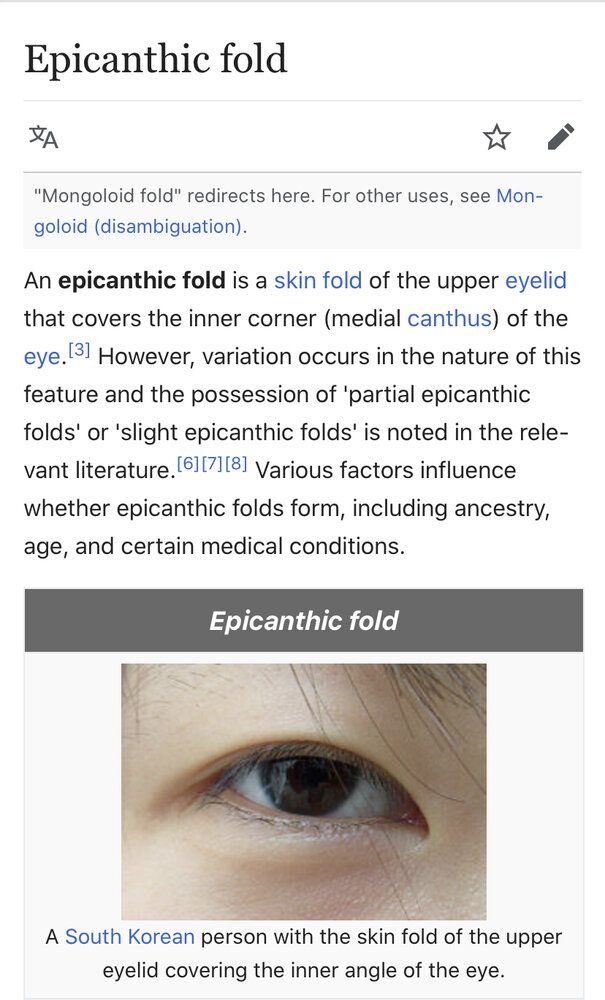
Task: Open the "eye" link
Action: [x=41, y=357]
